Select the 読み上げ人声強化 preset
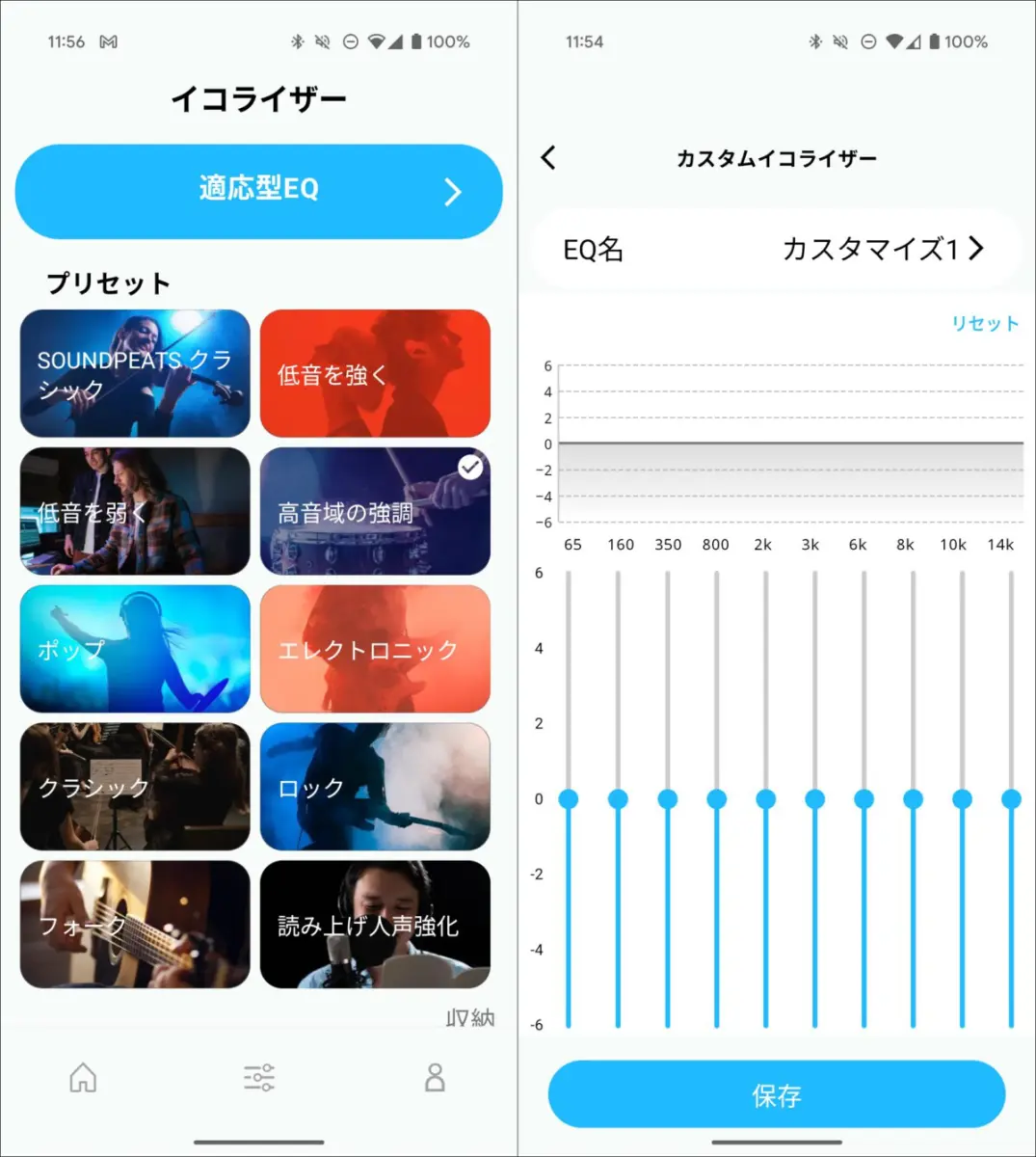 point(375,925)
